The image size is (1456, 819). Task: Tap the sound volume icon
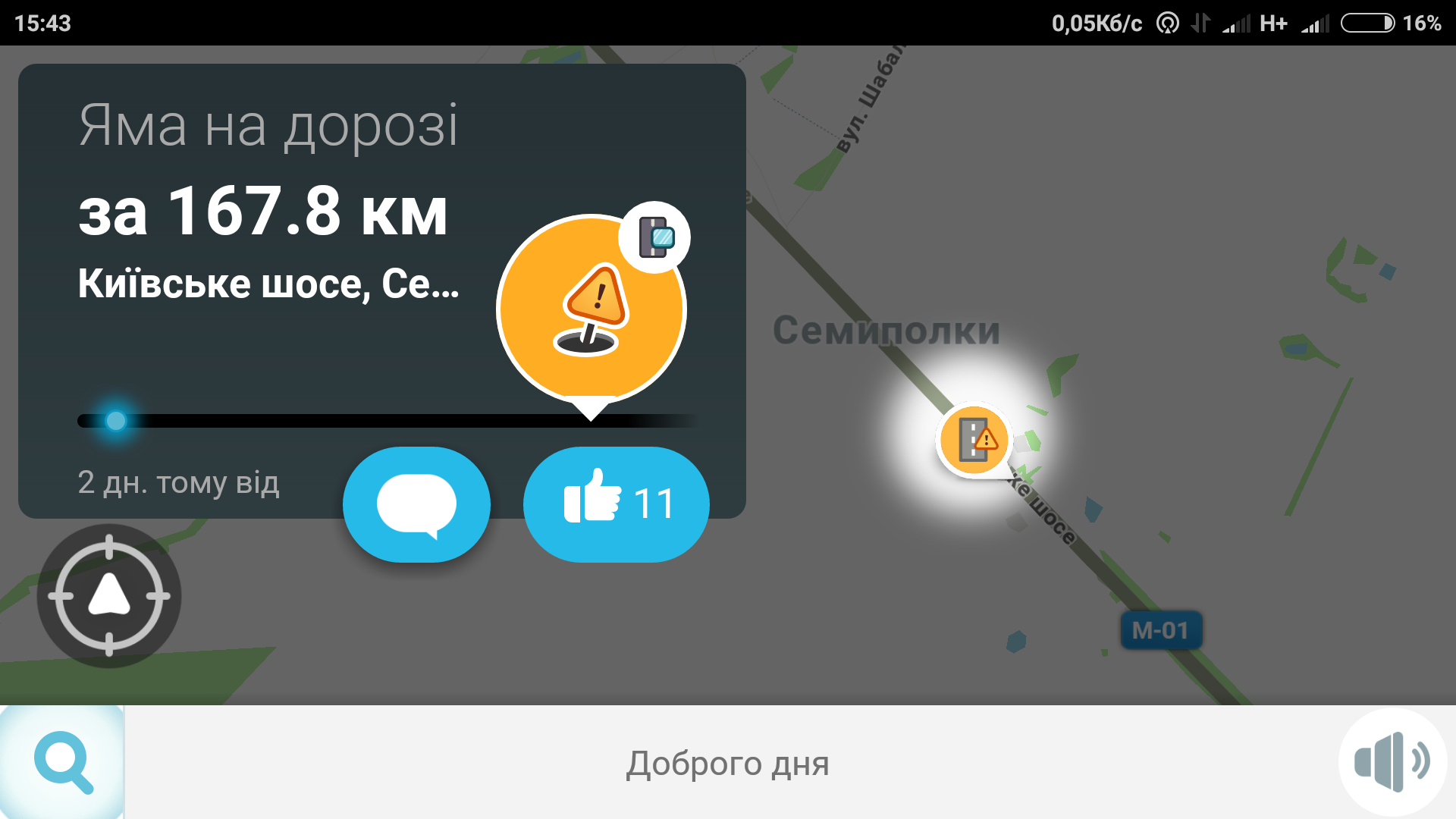point(1392,761)
